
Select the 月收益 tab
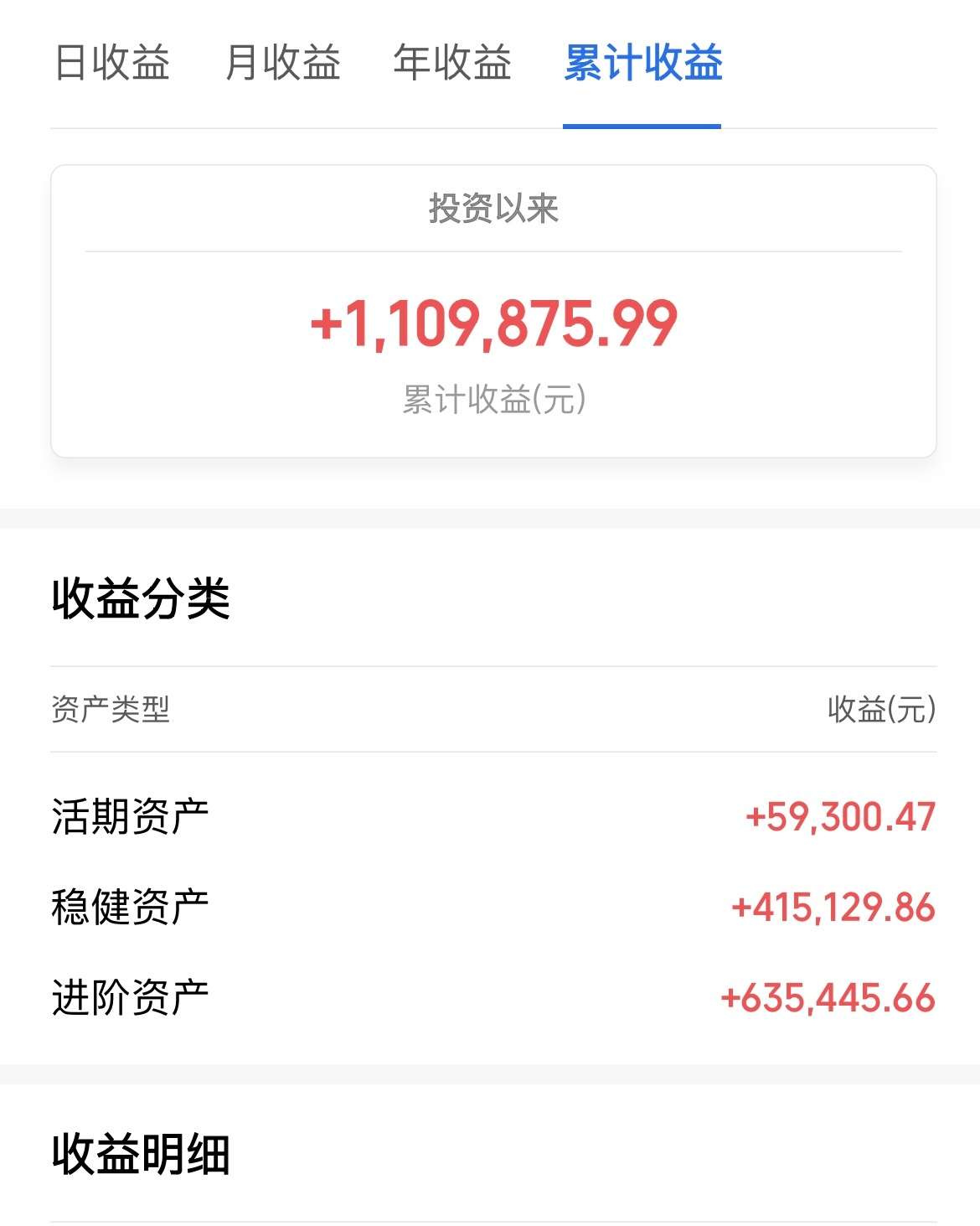click(283, 63)
